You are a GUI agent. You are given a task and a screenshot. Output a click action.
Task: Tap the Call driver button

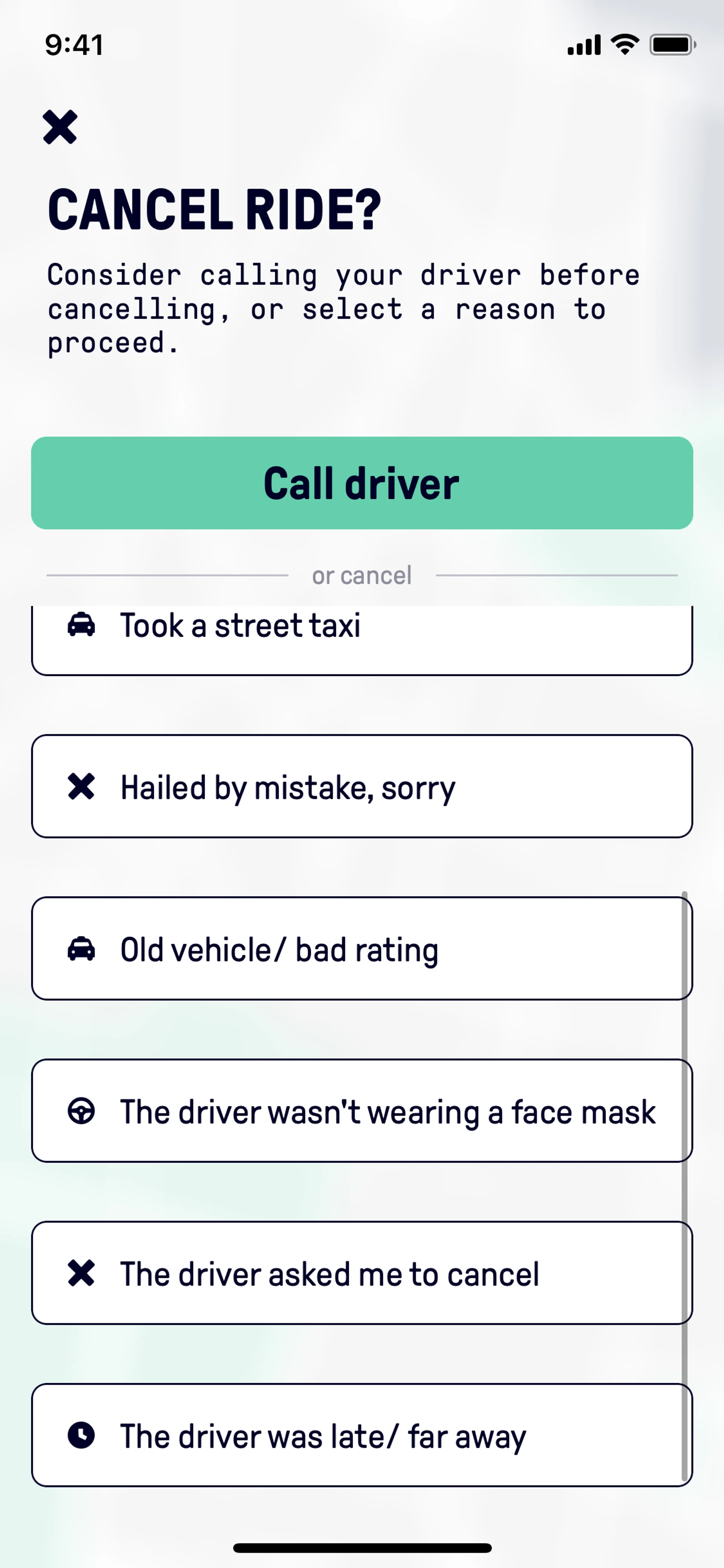pos(361,483)
